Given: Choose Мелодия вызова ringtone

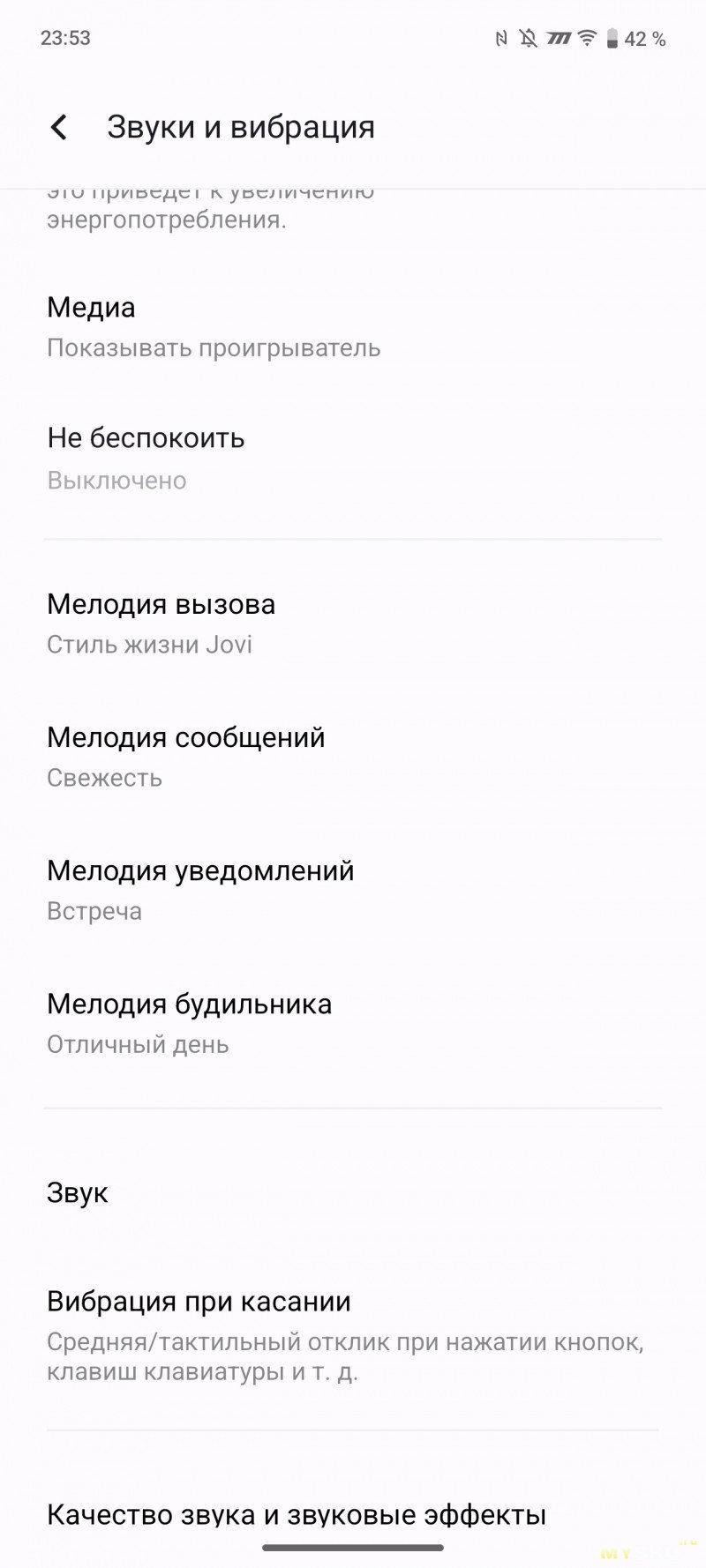Looking at the screenshot, I should tap(353, 623).
